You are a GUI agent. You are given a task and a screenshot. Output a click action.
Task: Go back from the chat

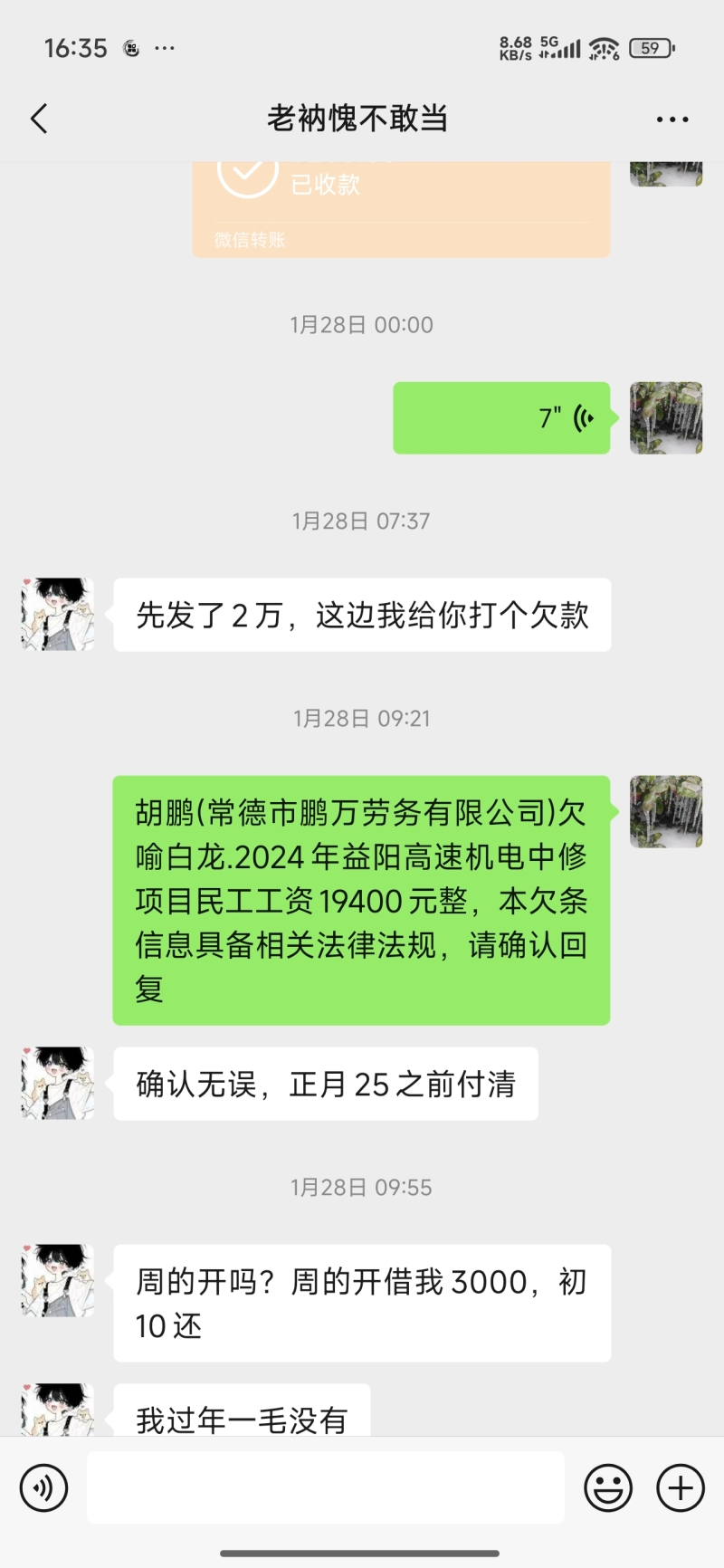coord(39,119)
